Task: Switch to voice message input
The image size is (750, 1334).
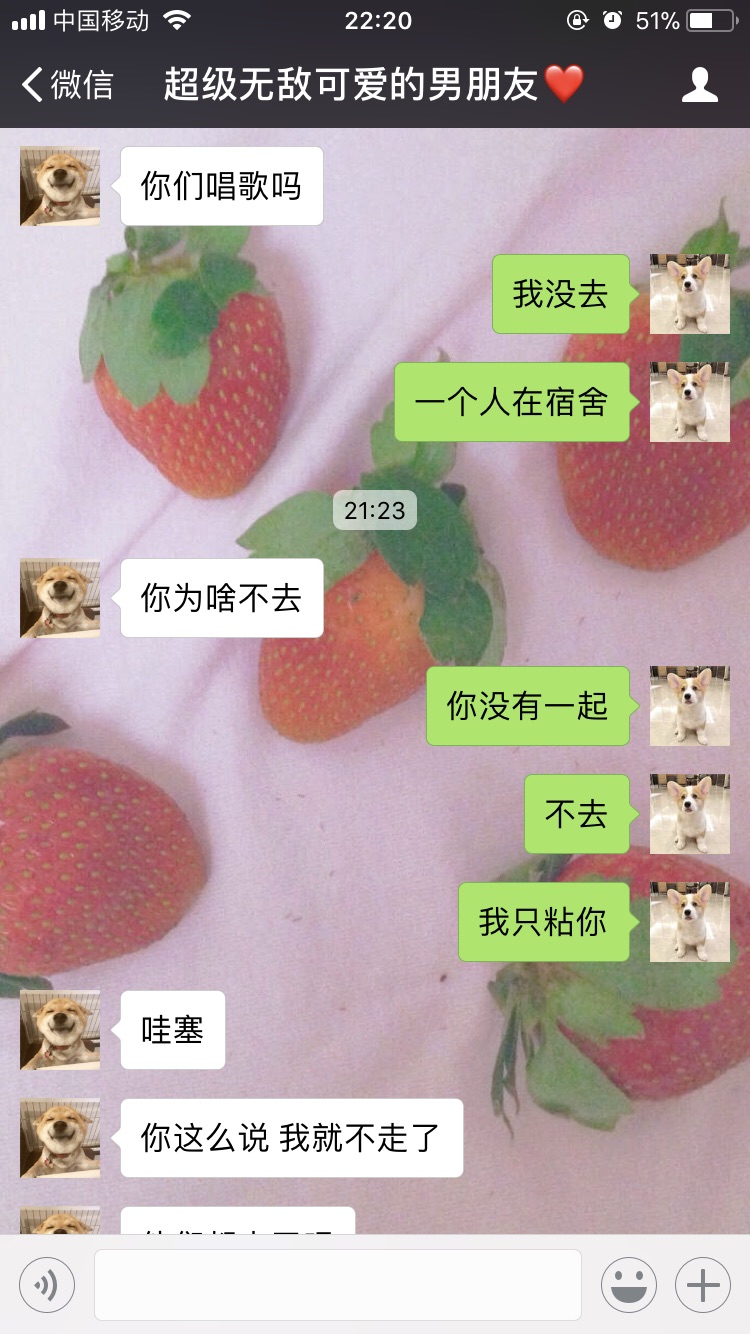Action: pyautogui.click(x=47, y=1285)
